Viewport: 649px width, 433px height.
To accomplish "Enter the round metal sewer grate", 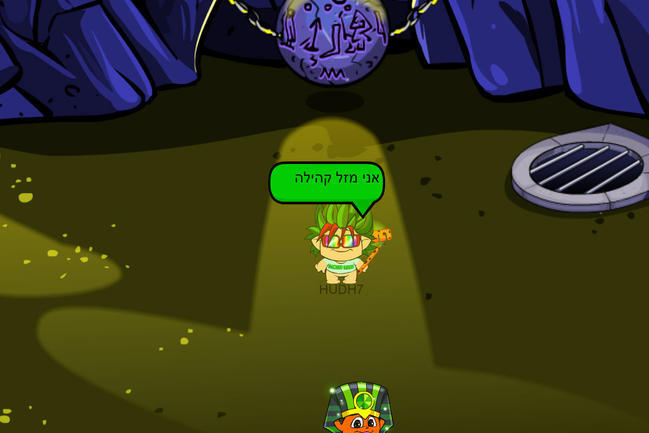I will (x=586, y=167).
